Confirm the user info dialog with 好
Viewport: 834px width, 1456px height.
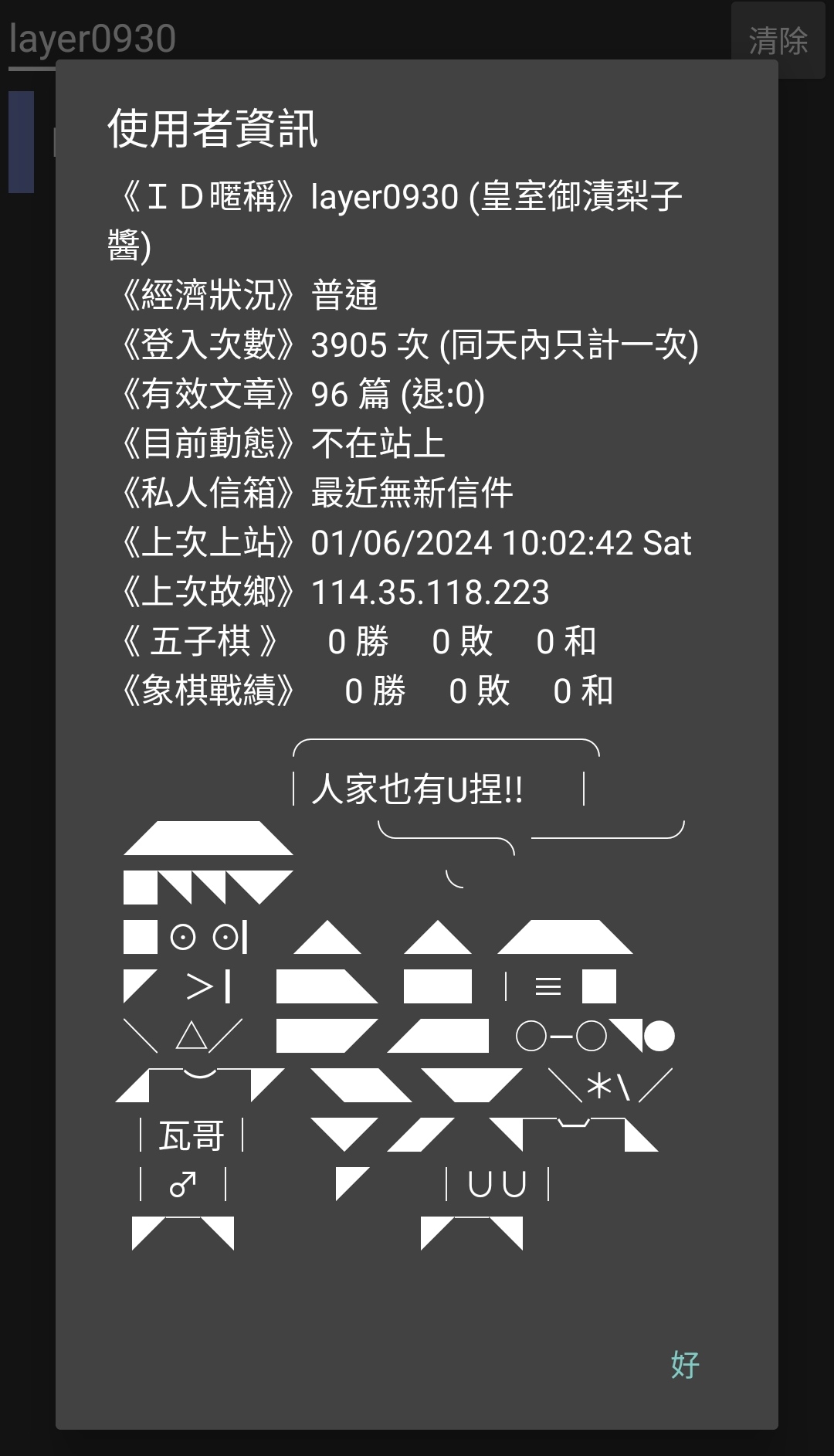tap(685, 1365)
